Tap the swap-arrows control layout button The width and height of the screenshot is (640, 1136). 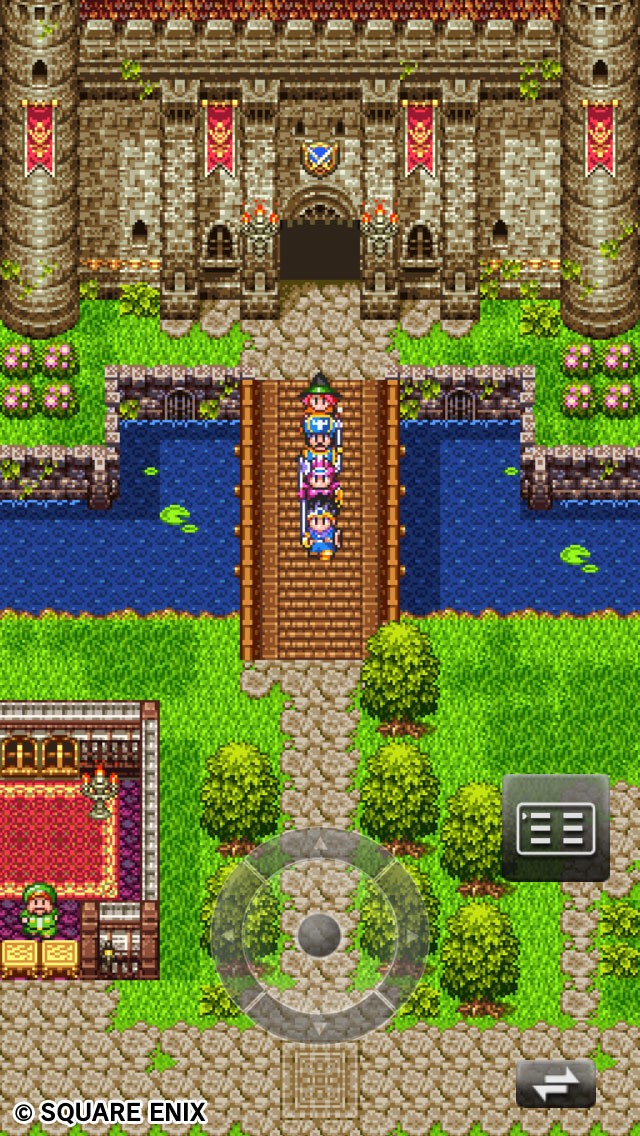coord(555,1084)
